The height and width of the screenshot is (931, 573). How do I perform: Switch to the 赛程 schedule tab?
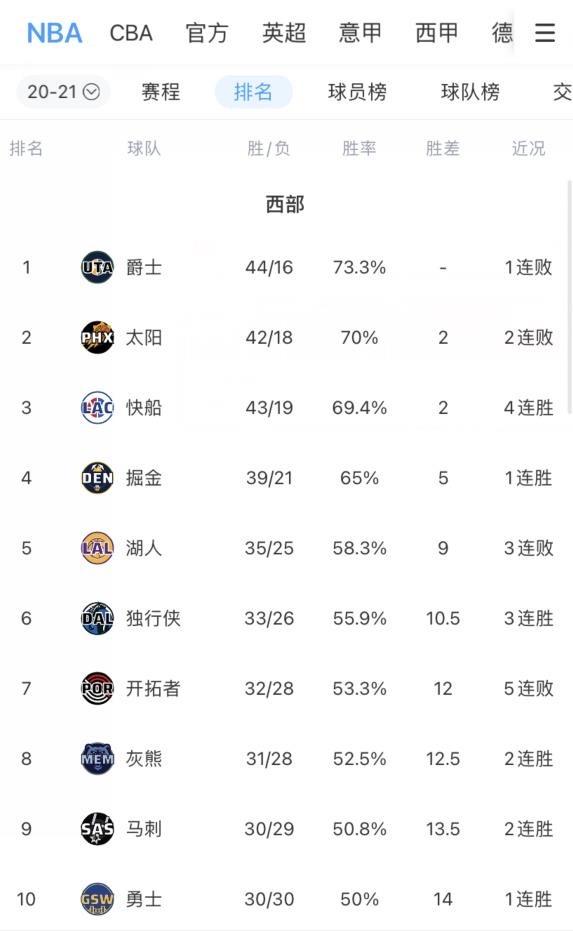click(160, 92)
